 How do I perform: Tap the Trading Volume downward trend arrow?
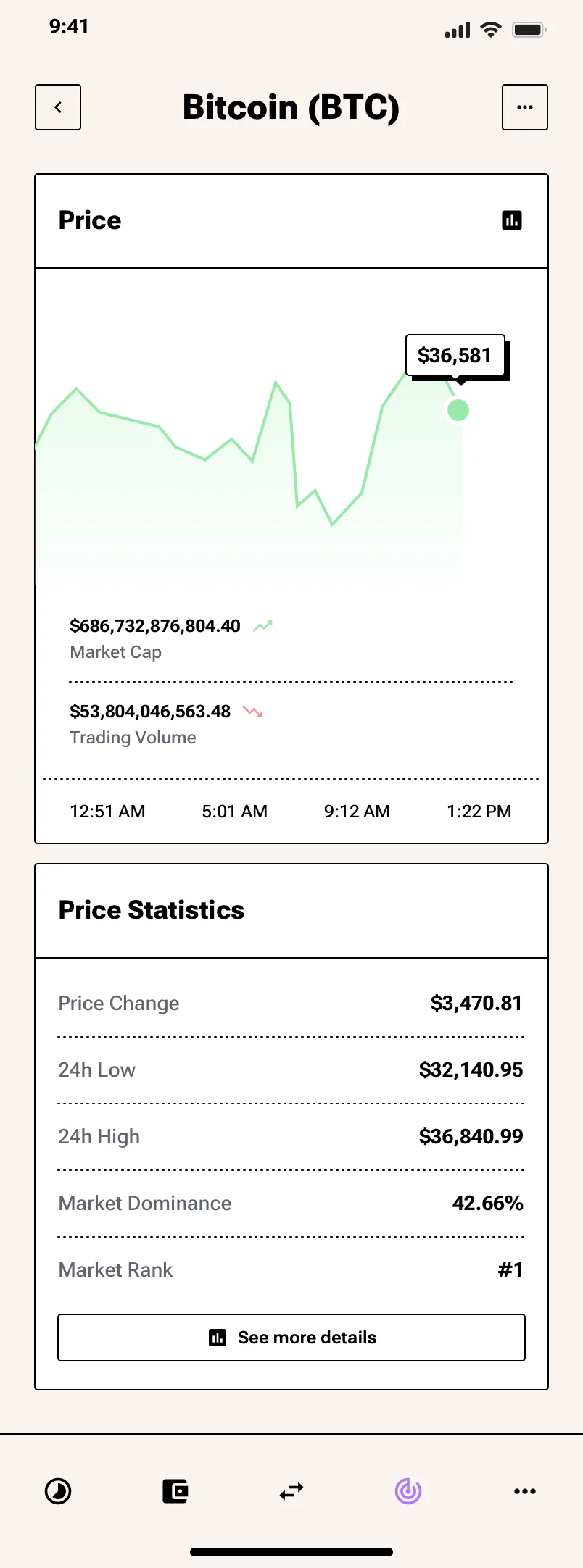click(x=252, y=712)
